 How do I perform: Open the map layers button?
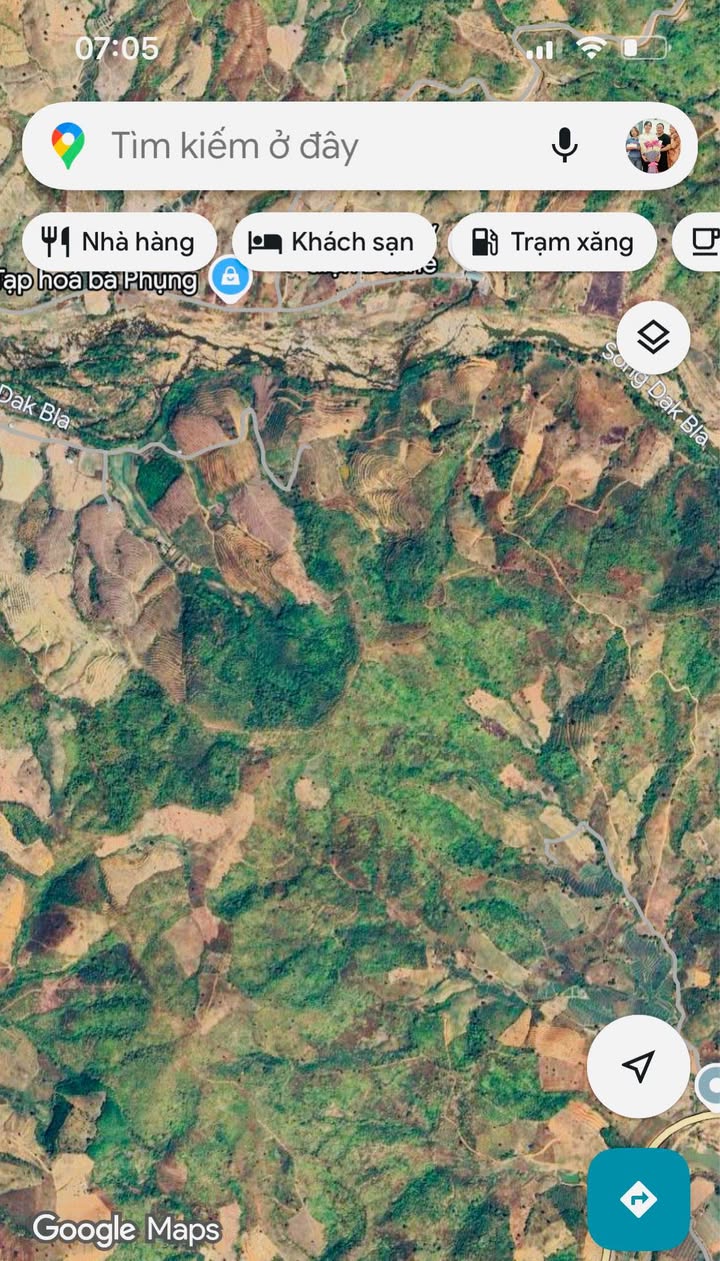coord(653,337)
